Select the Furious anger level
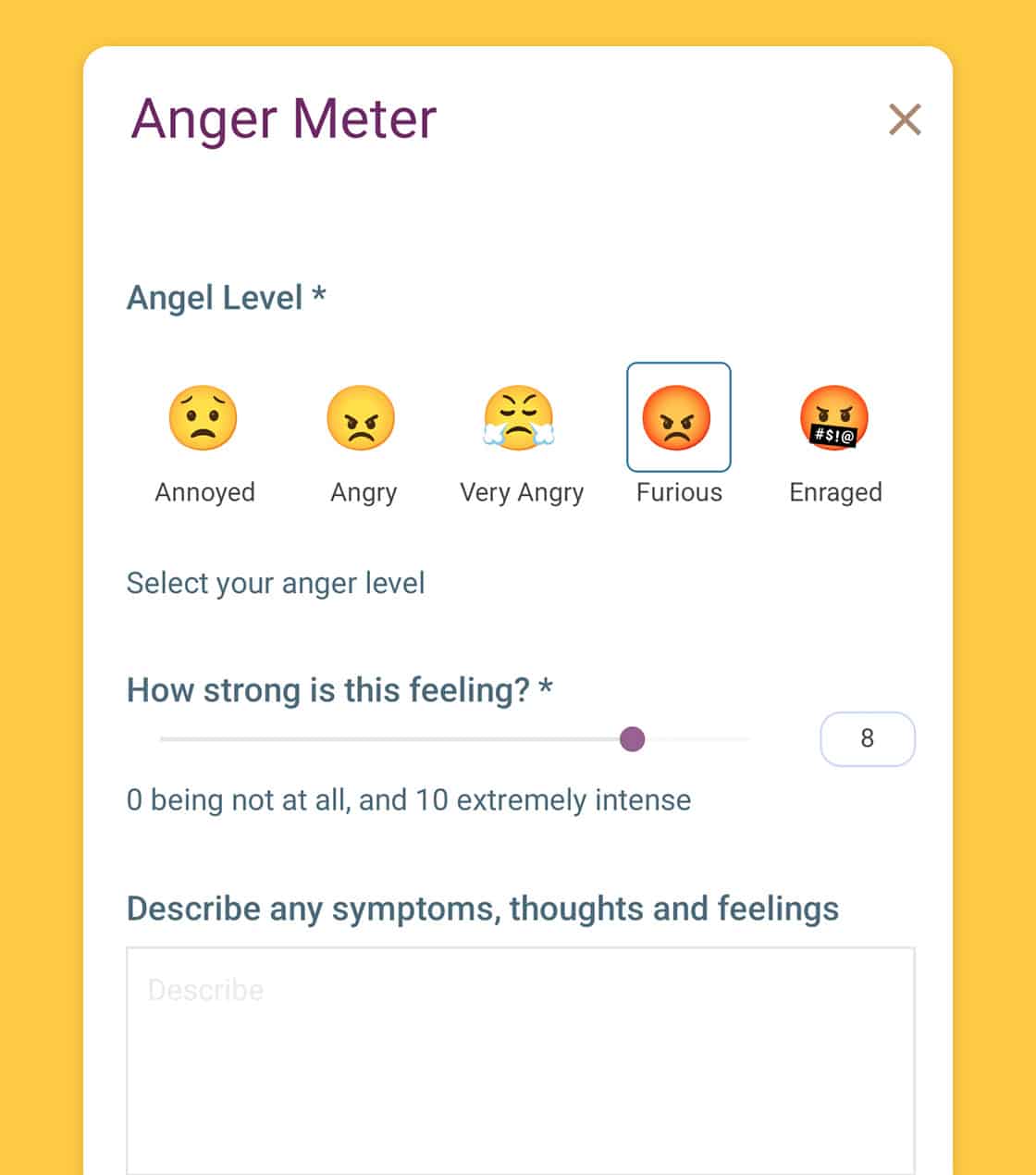 pos(678,418)
